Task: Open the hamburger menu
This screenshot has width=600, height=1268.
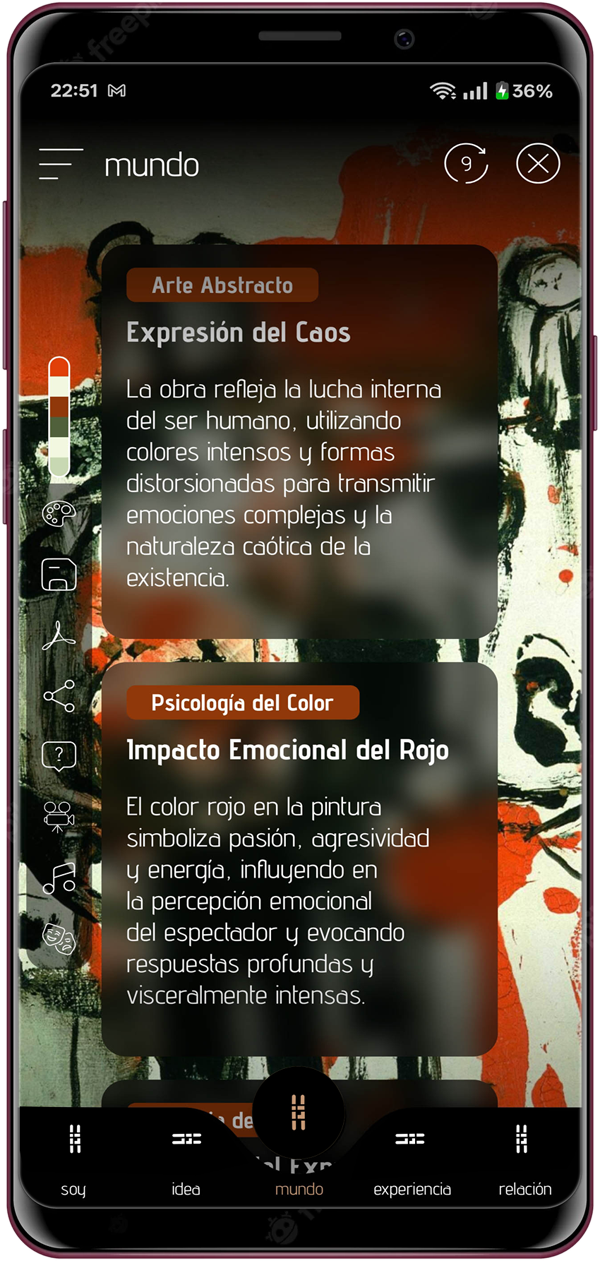Action: pos(60,164)
